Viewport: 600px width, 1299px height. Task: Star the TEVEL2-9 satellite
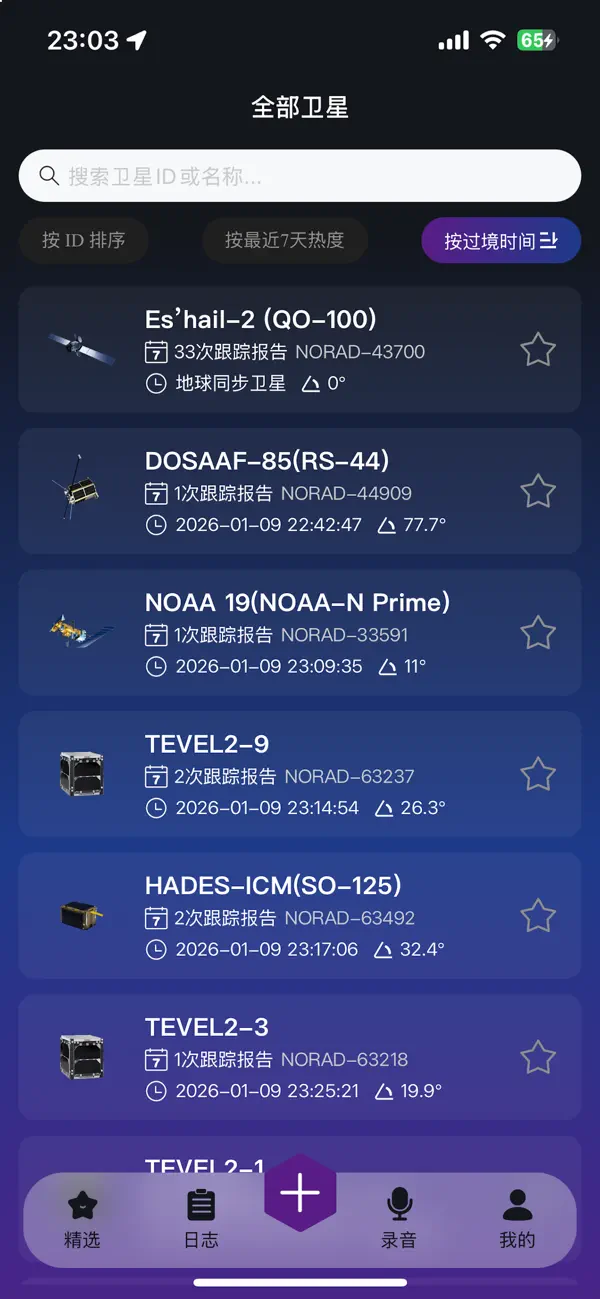pyautogui.click(x=538, y=774)
